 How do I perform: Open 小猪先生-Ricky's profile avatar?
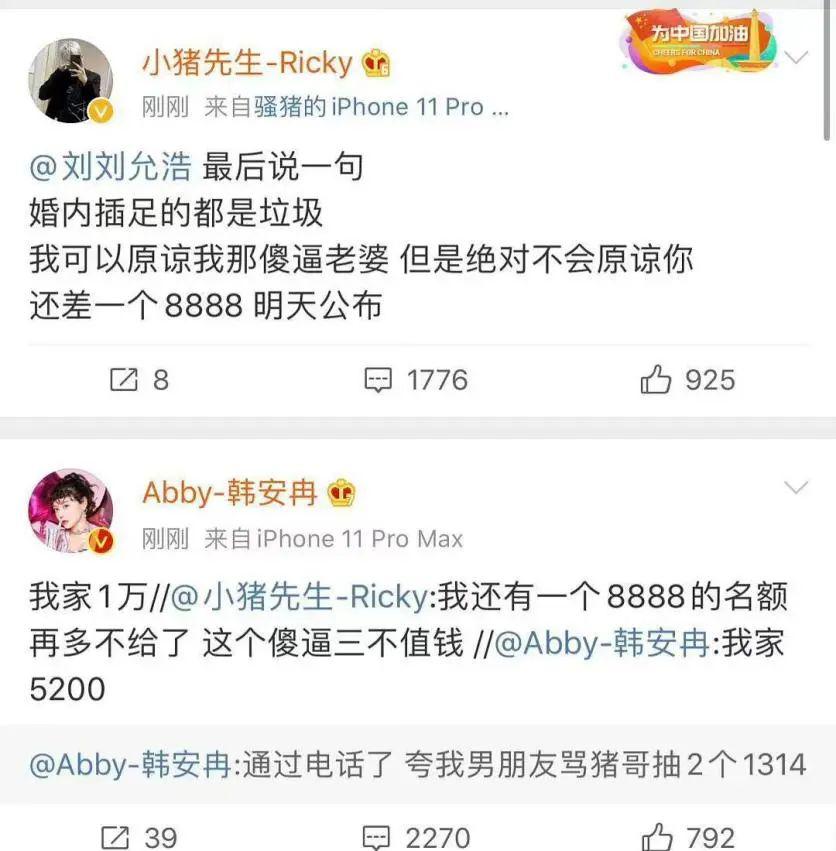pos(70,82)
